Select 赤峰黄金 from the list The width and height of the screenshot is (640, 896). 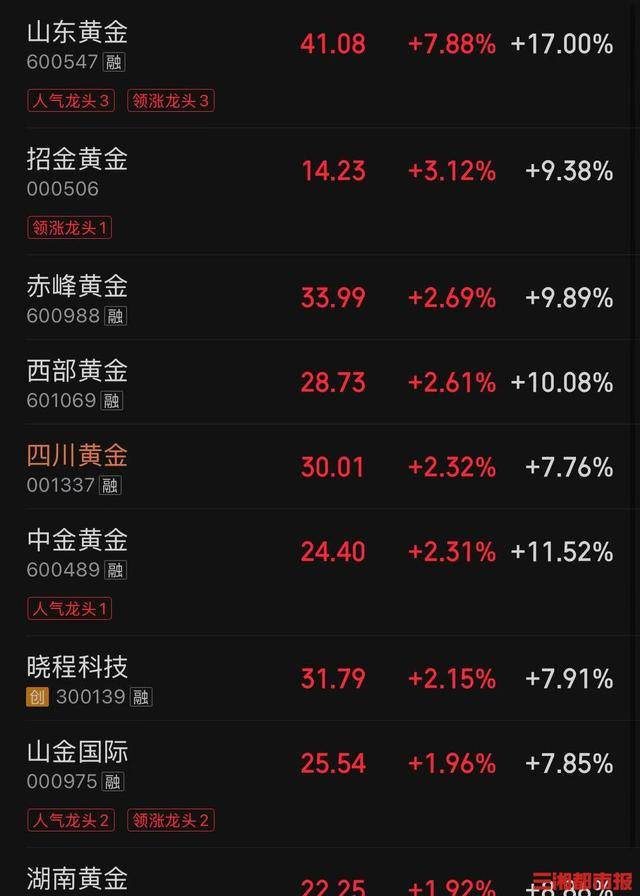(78, 287)
